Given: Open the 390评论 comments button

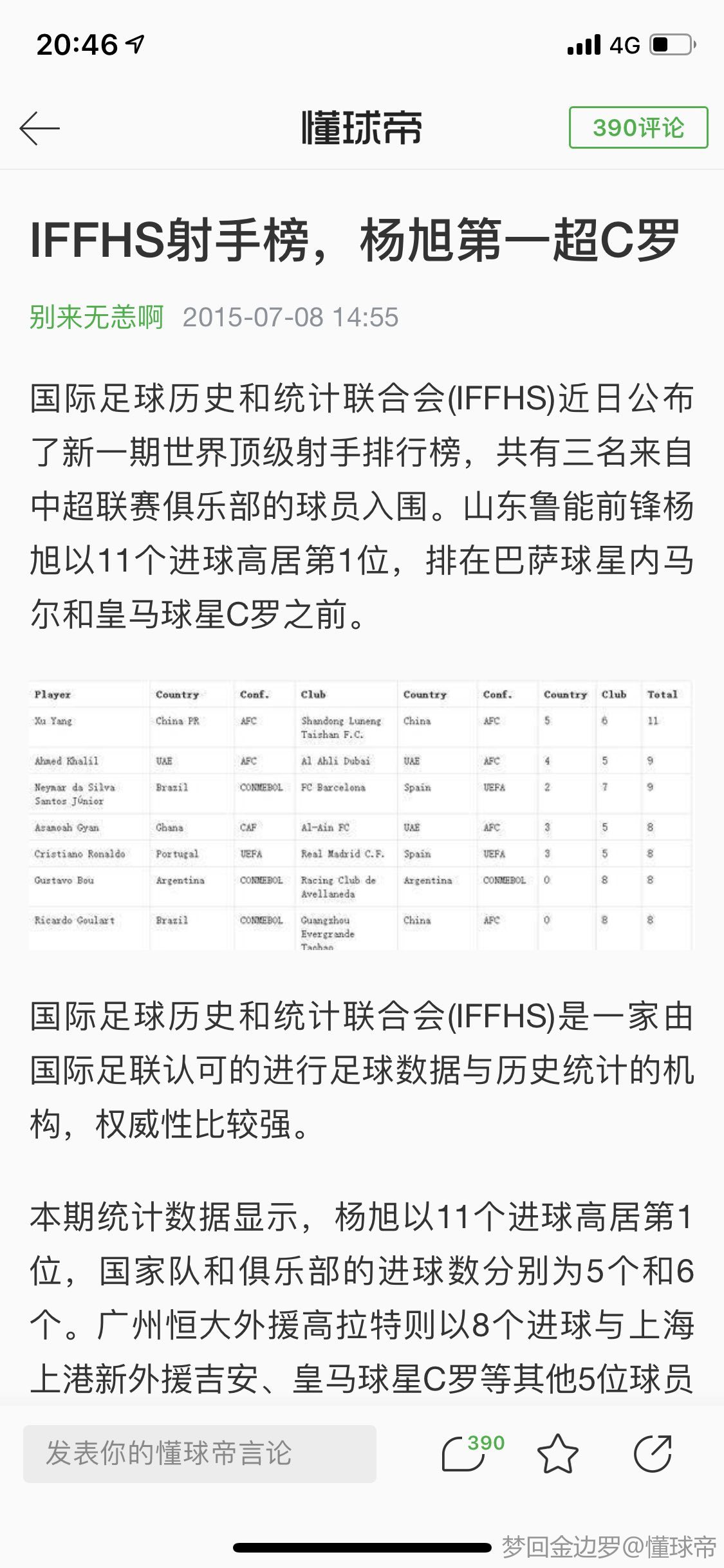Looking at the screenshot, I should pos(638,127).
